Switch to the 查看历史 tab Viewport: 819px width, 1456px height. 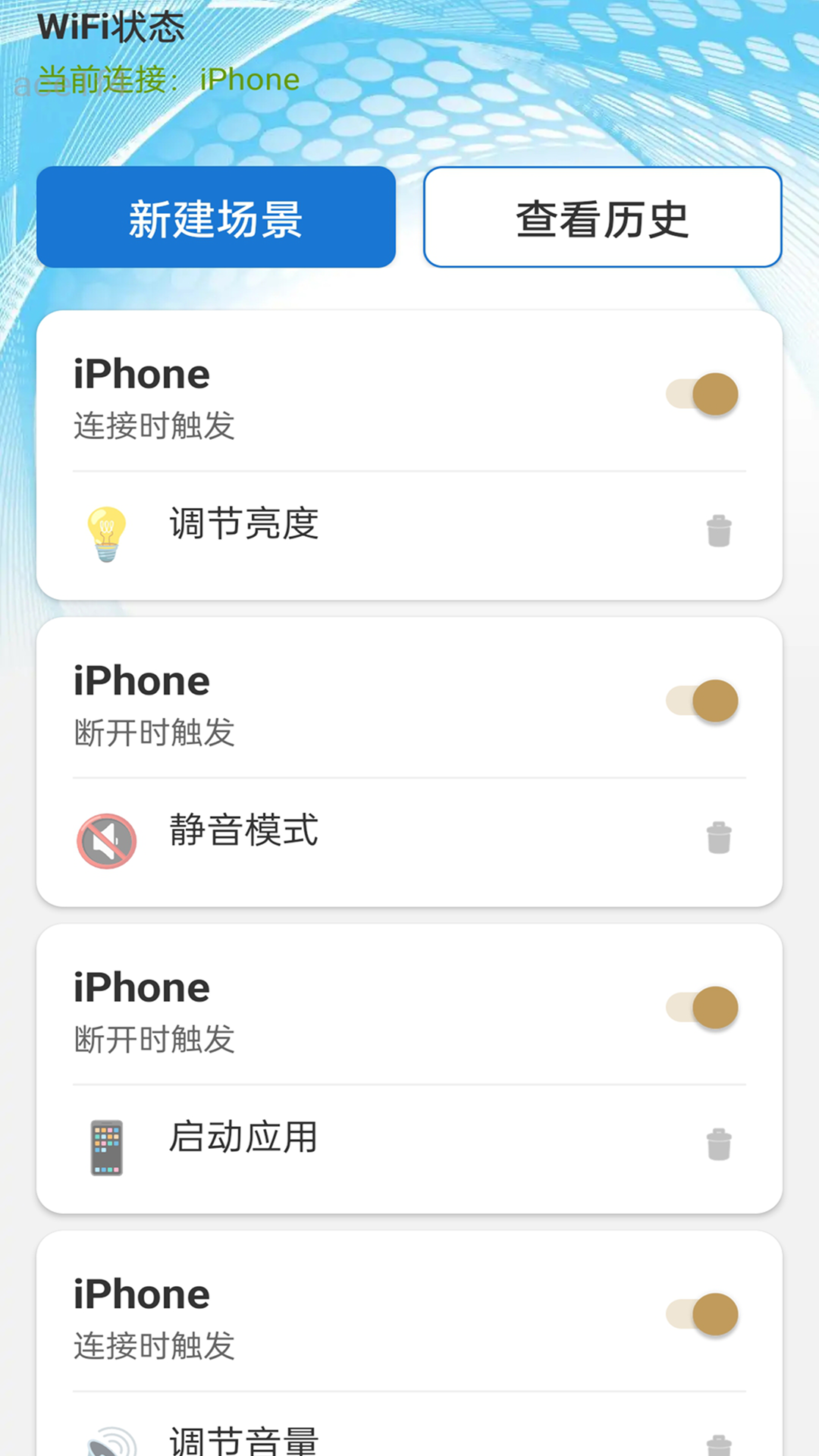602,218
